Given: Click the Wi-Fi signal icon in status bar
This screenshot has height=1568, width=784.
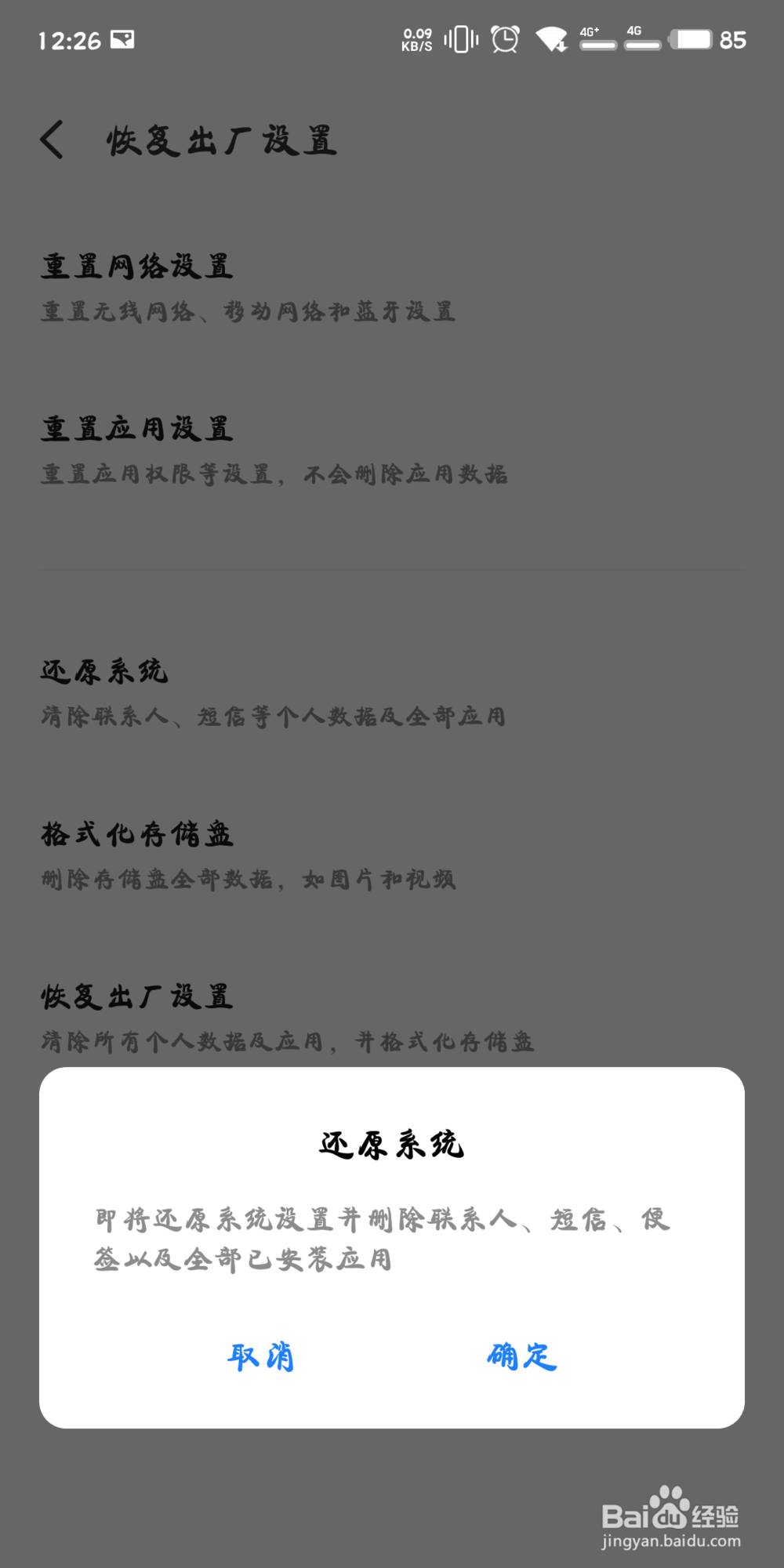Looking at the screenshot, I should coord(552,38).
